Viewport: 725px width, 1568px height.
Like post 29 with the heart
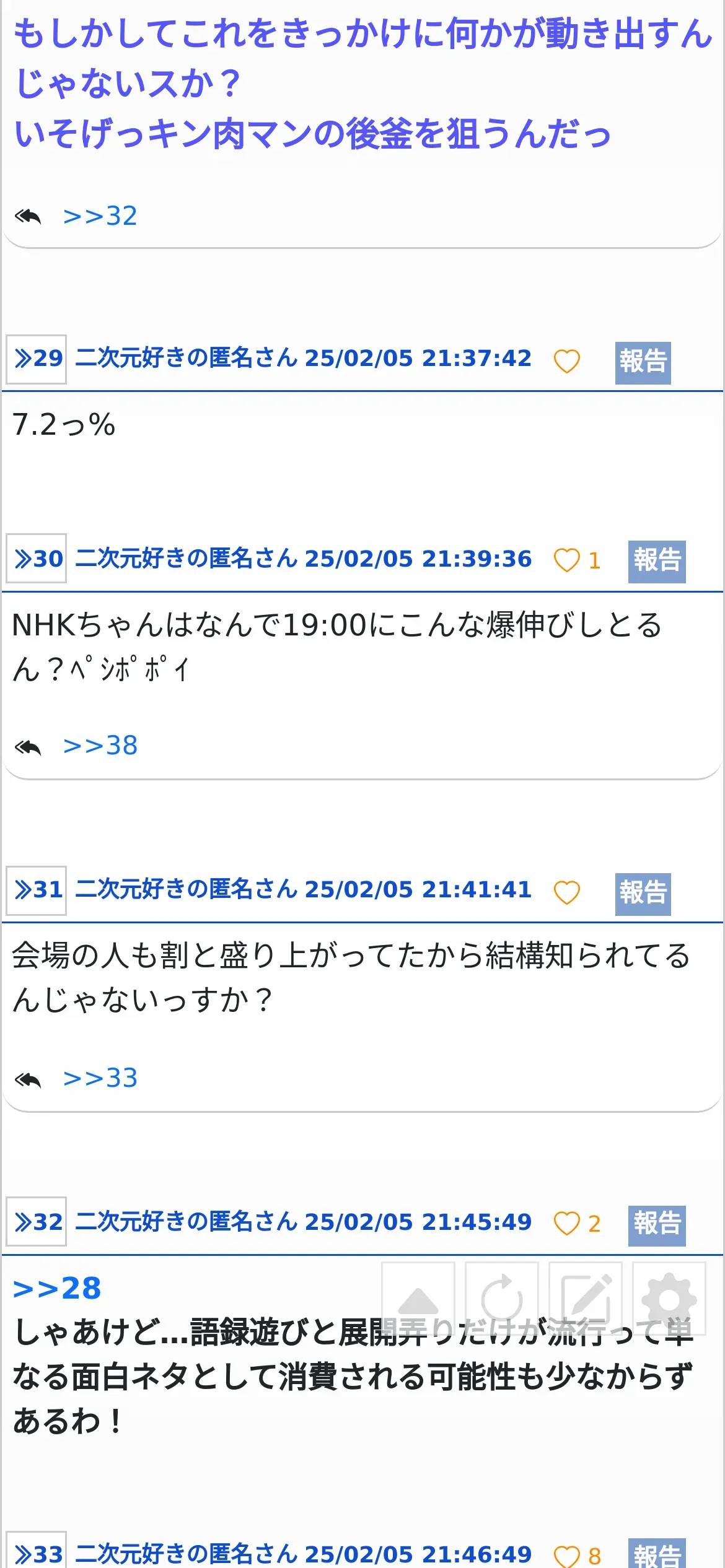tap(566, 361)
